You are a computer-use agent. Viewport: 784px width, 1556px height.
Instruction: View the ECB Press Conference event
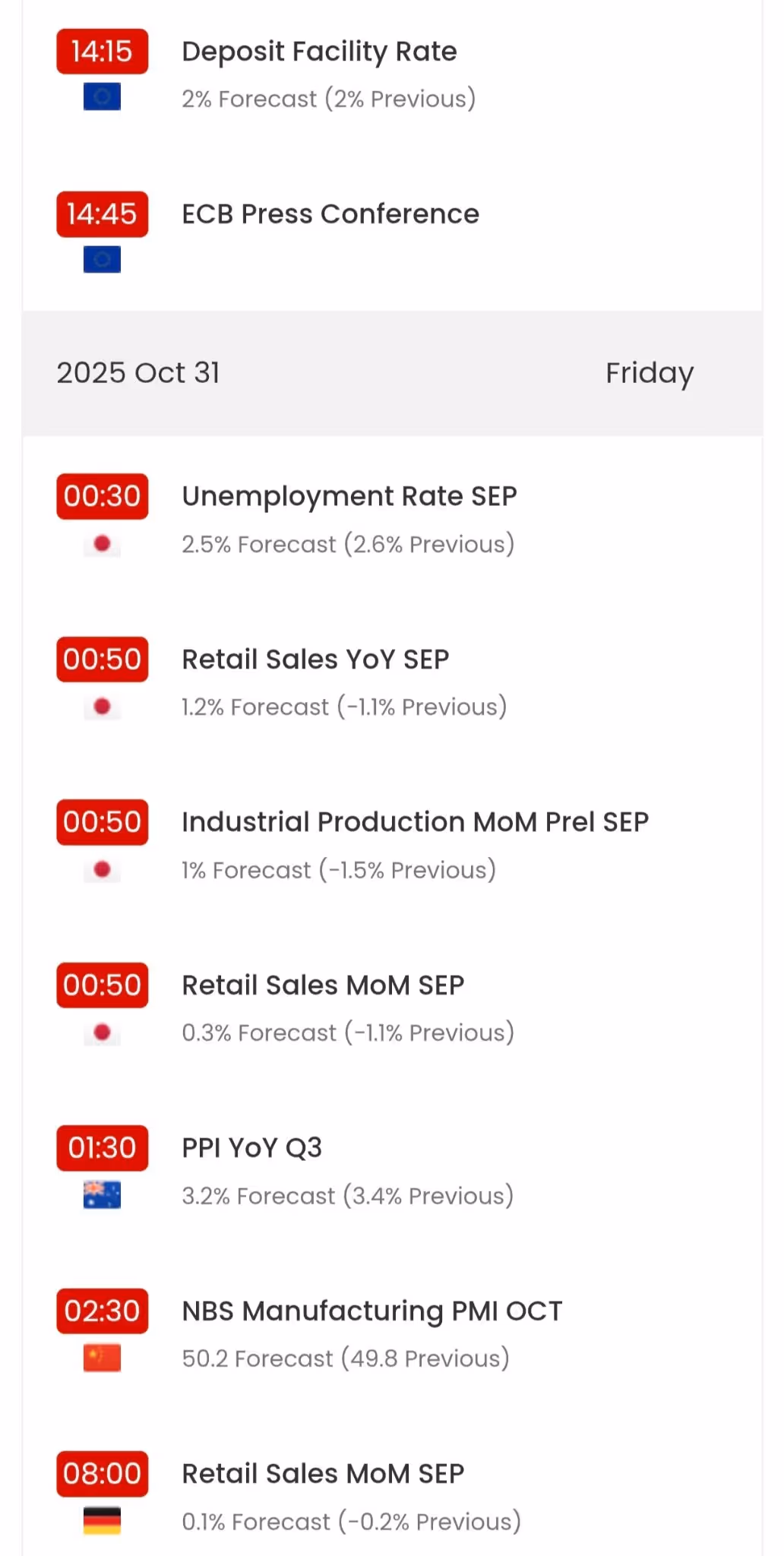click(330, 214)
